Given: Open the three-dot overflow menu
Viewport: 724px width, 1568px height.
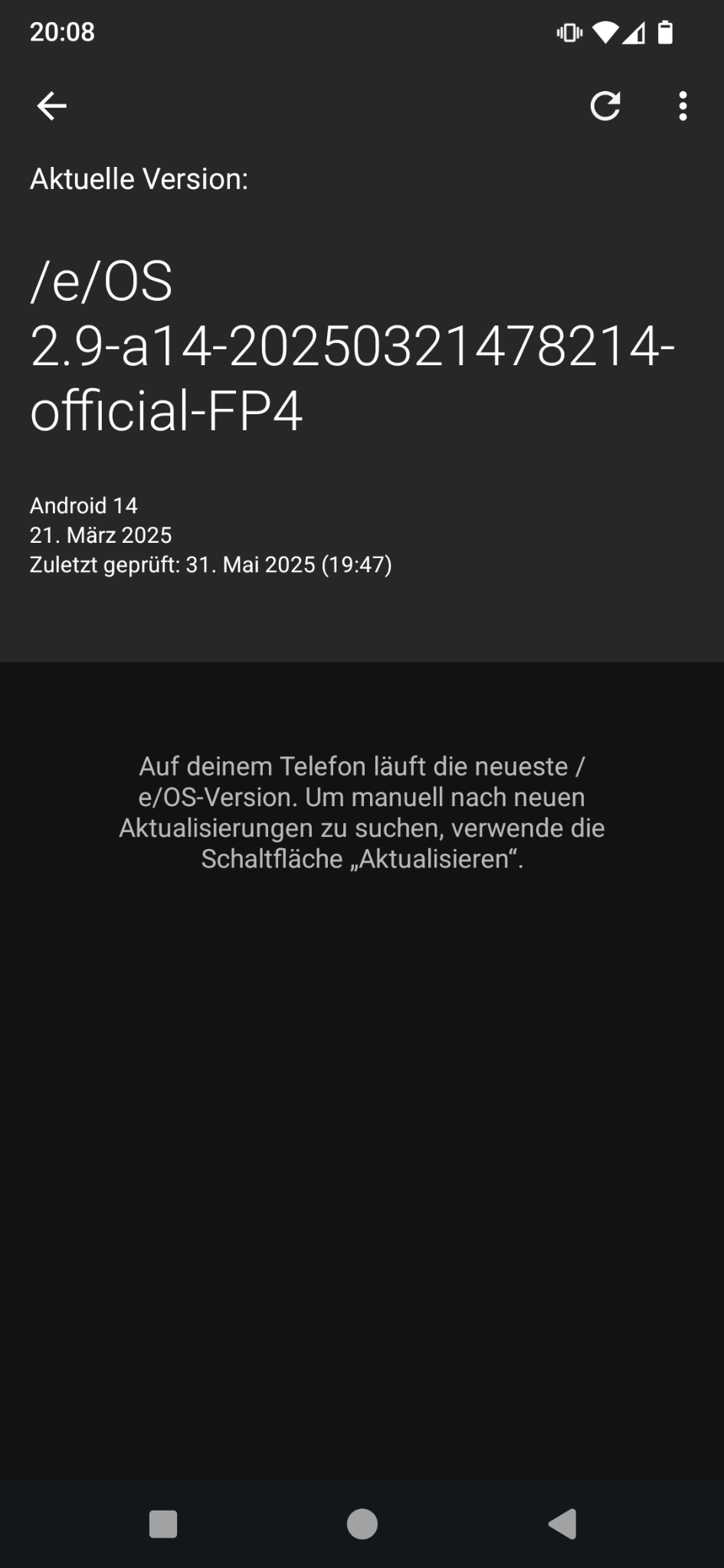Looking at the screenshot, I should pos(683,106).
